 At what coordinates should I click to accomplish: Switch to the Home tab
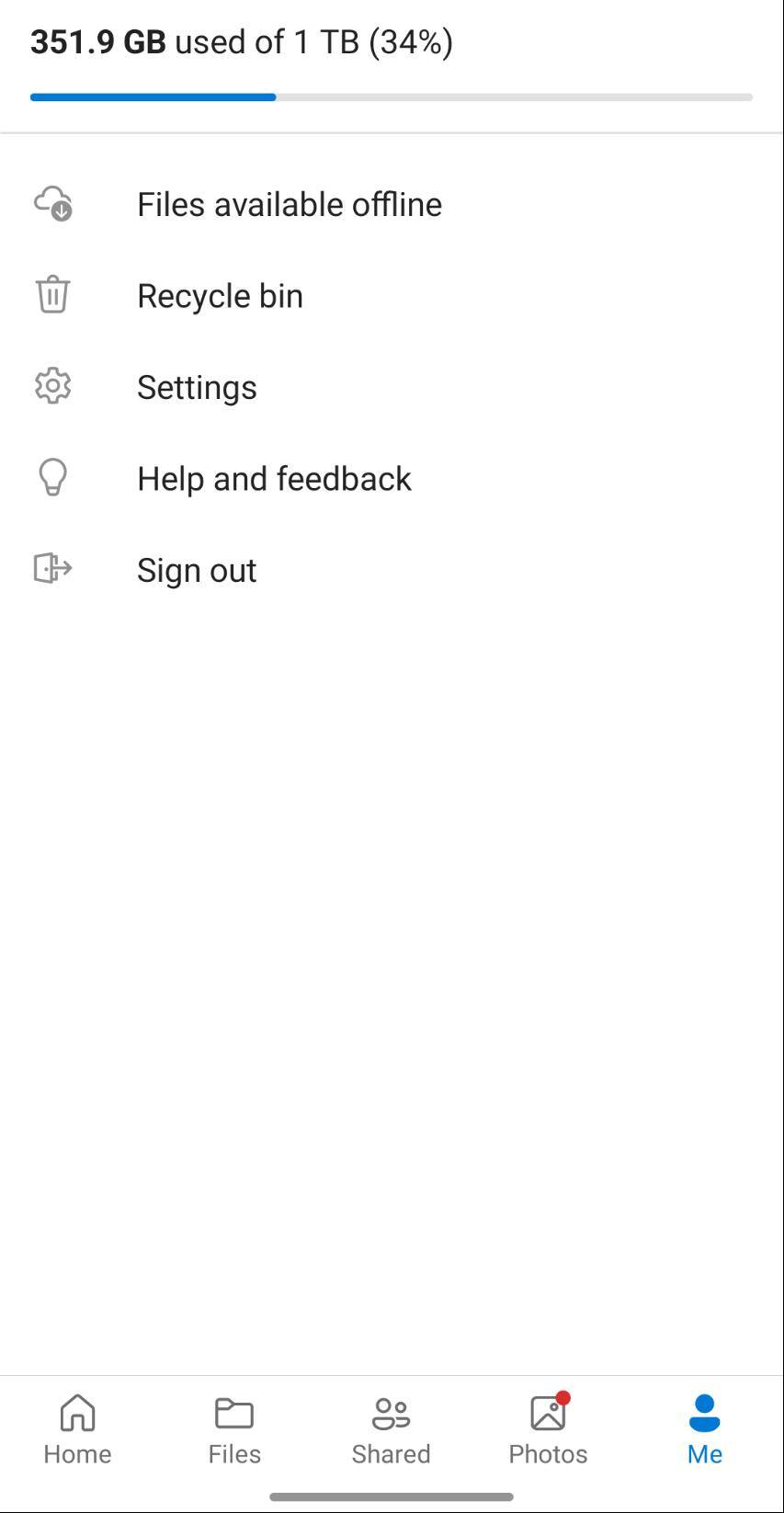77,1430
